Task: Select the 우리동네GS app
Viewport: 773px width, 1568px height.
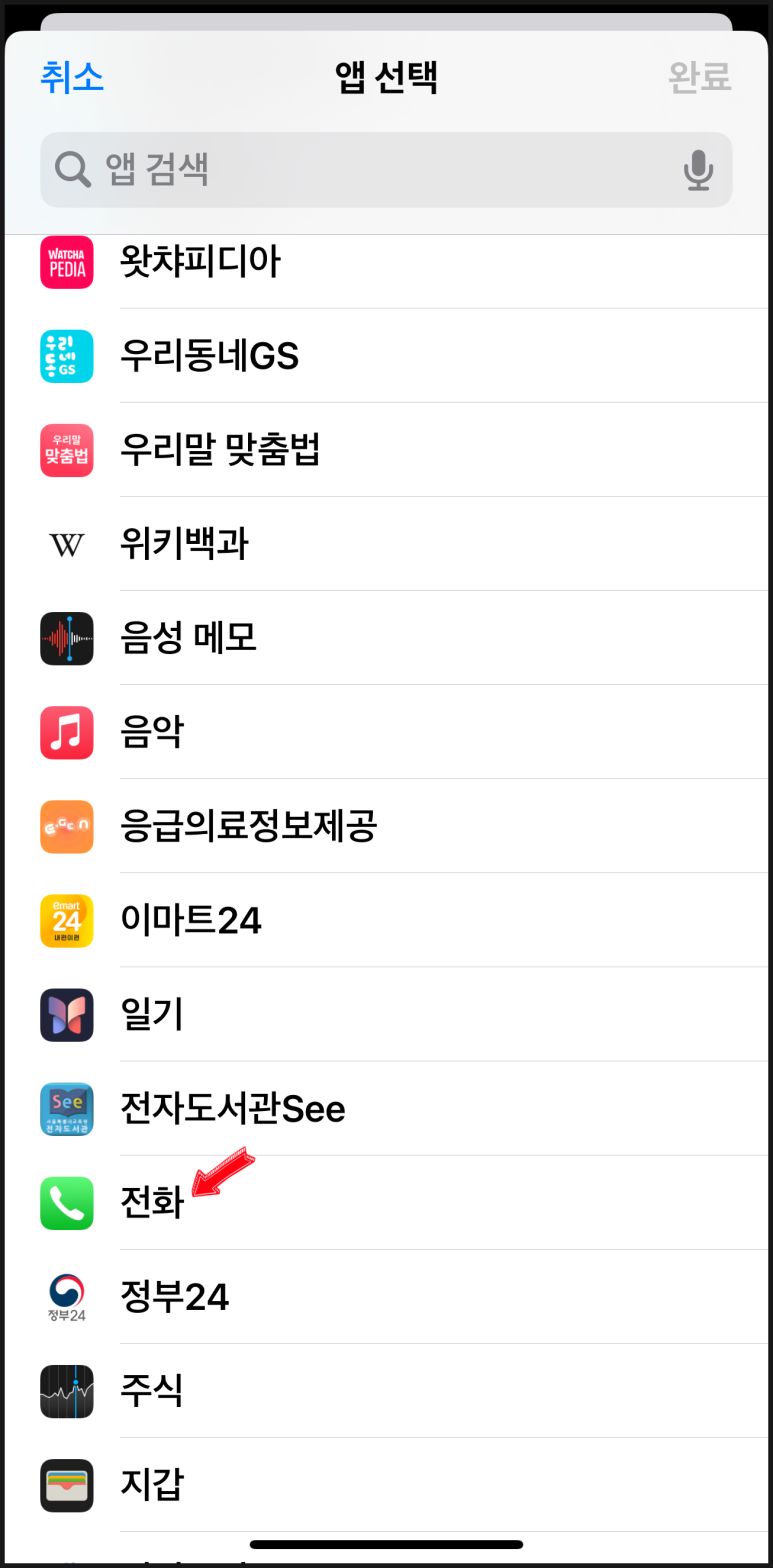Action: [x=209, y=356]
